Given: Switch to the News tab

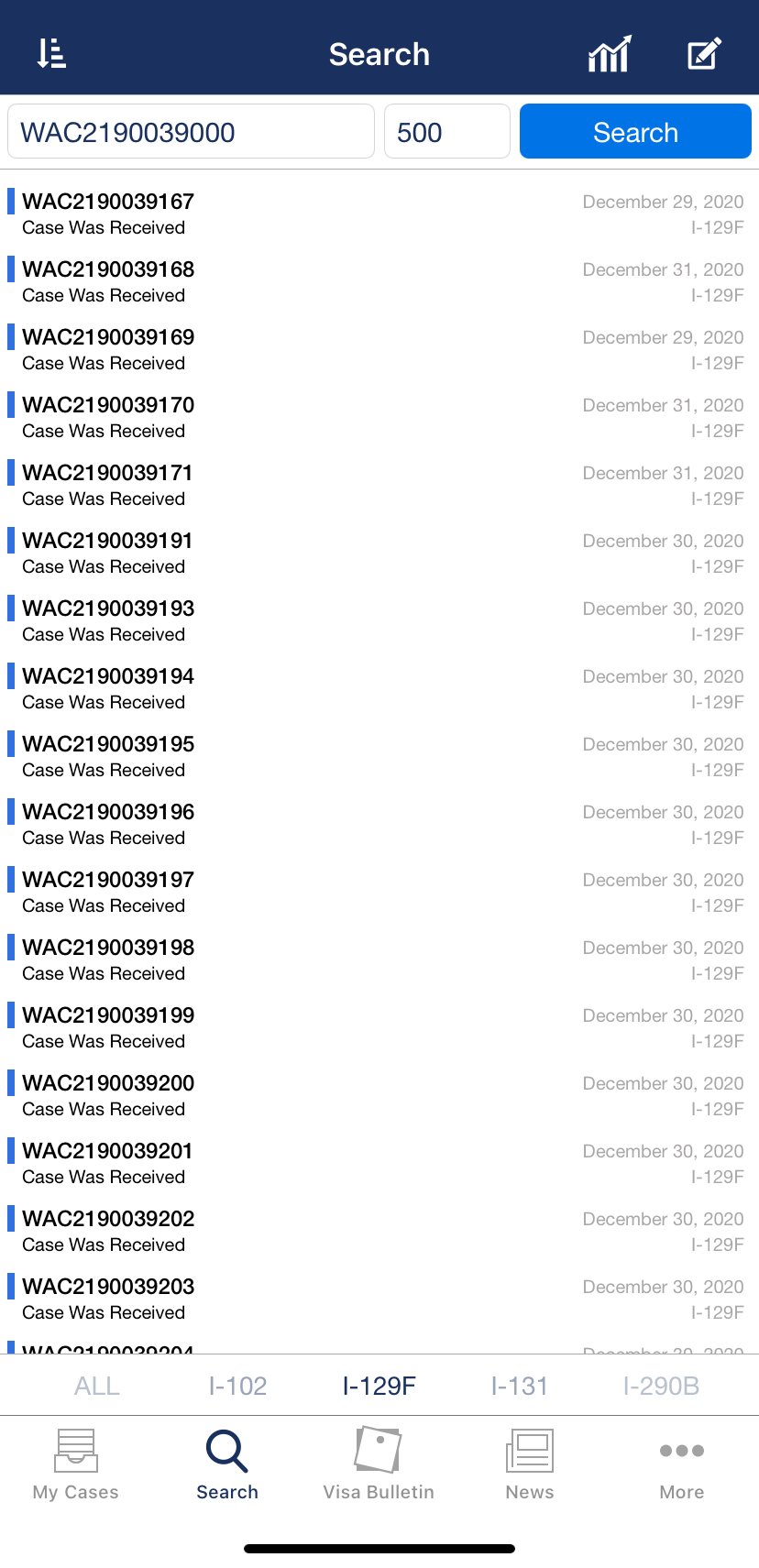Looking at the screenshot, I should point(530,1464).
